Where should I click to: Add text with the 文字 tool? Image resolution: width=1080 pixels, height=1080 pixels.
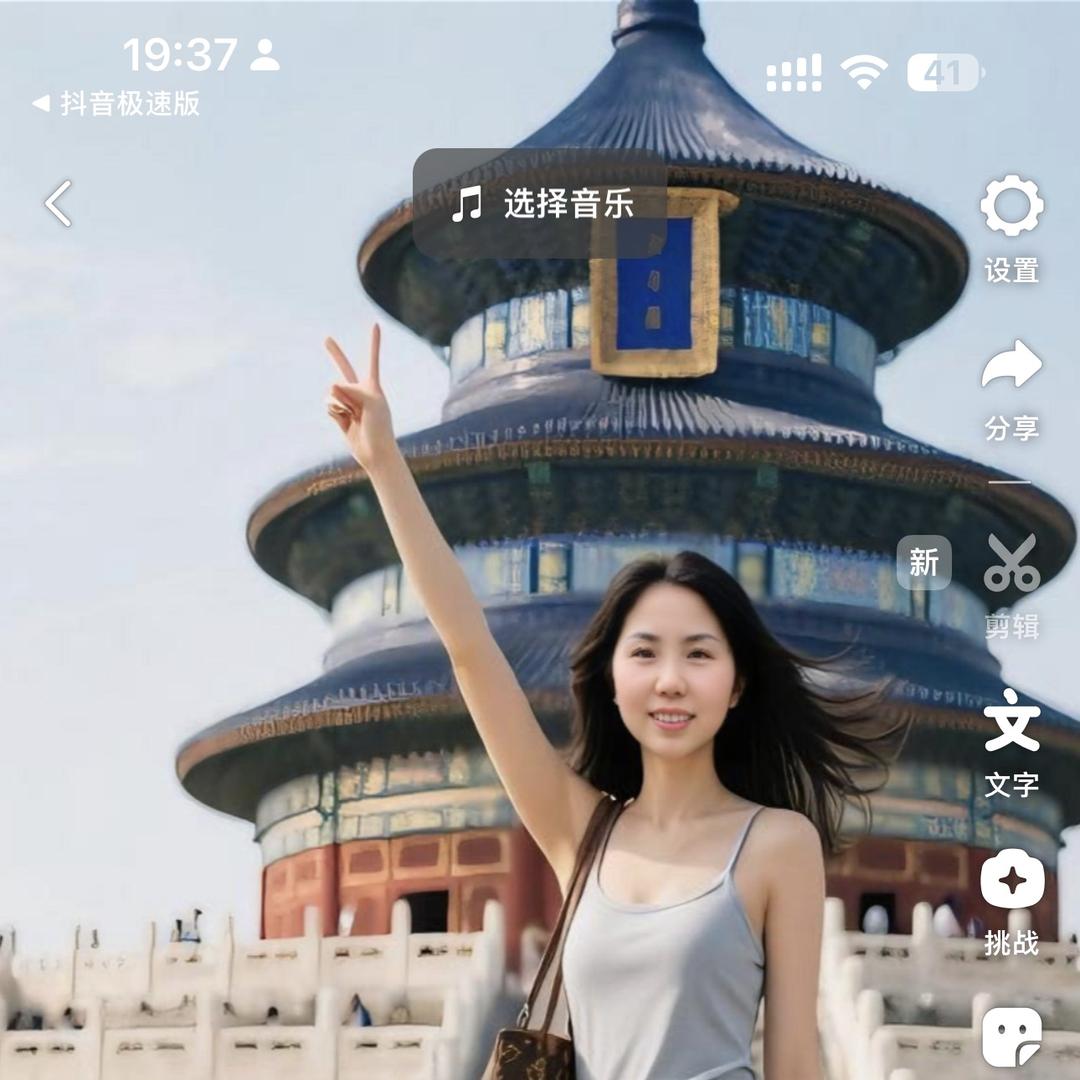1011,722
